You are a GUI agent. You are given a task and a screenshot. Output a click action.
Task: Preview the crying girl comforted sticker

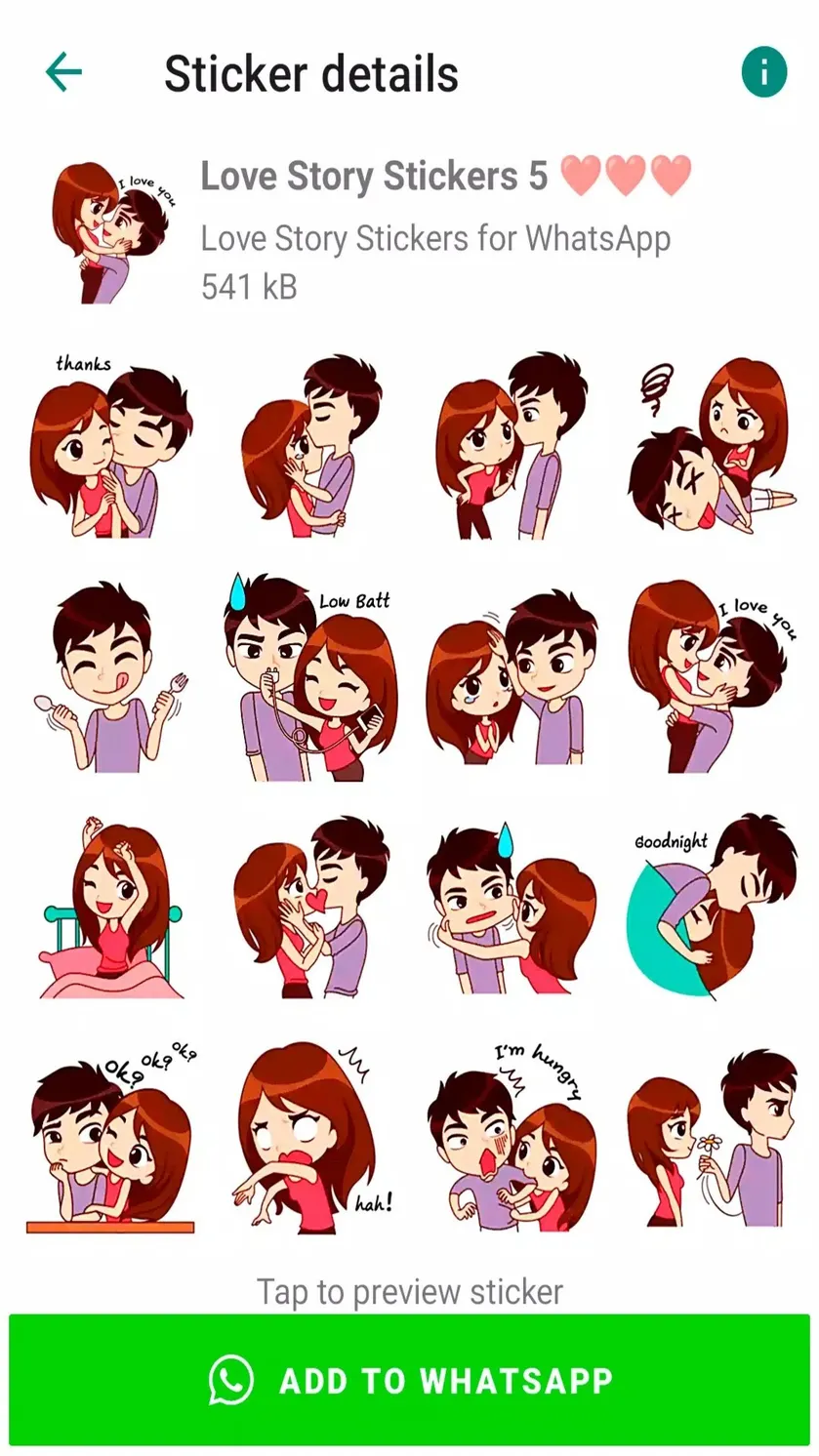coord(511,677)
